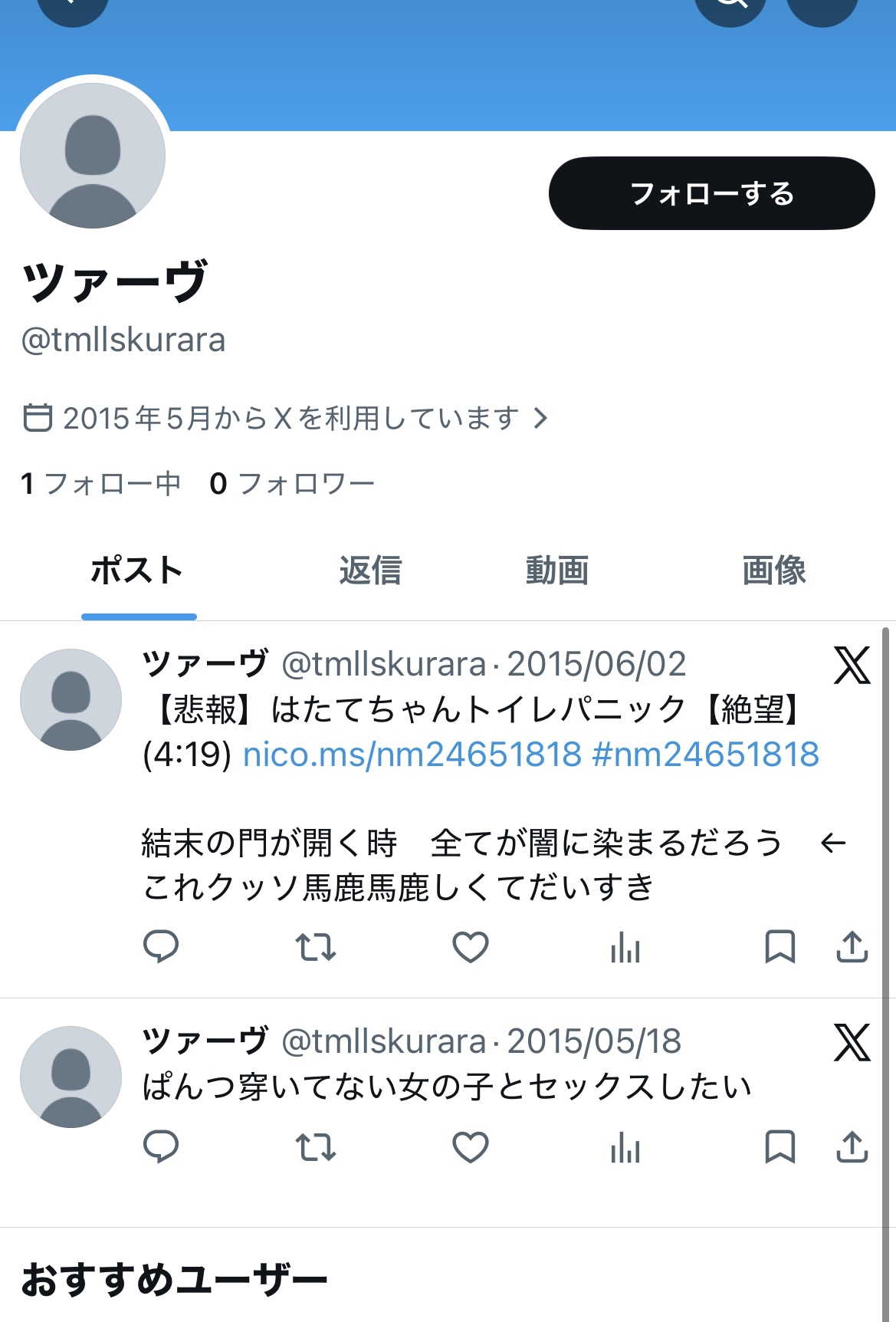This screenshot has height=1322, width=896.
Task: Open the search icon in header
Action: click(x=730, y=6)
